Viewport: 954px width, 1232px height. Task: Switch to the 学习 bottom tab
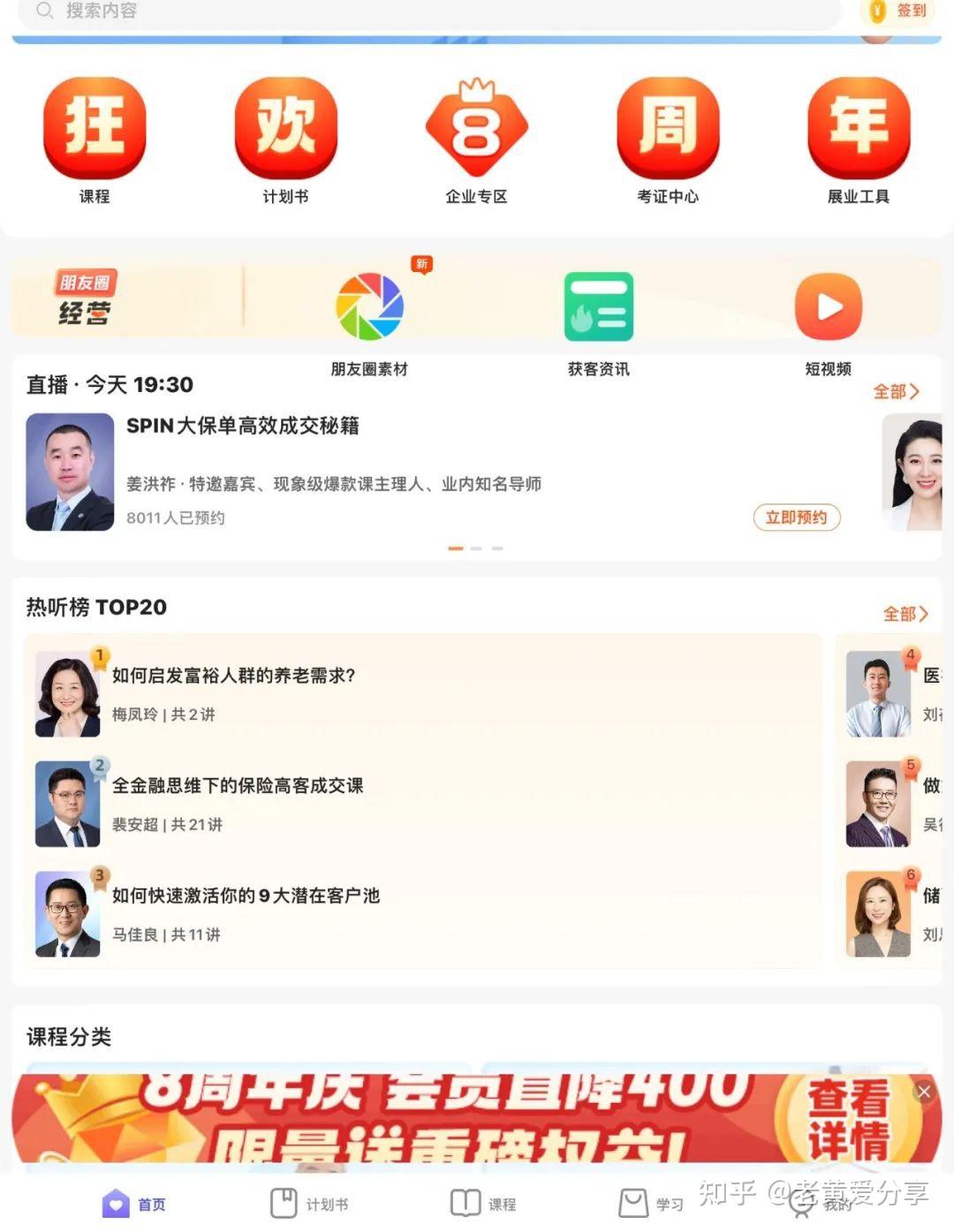651,1204
